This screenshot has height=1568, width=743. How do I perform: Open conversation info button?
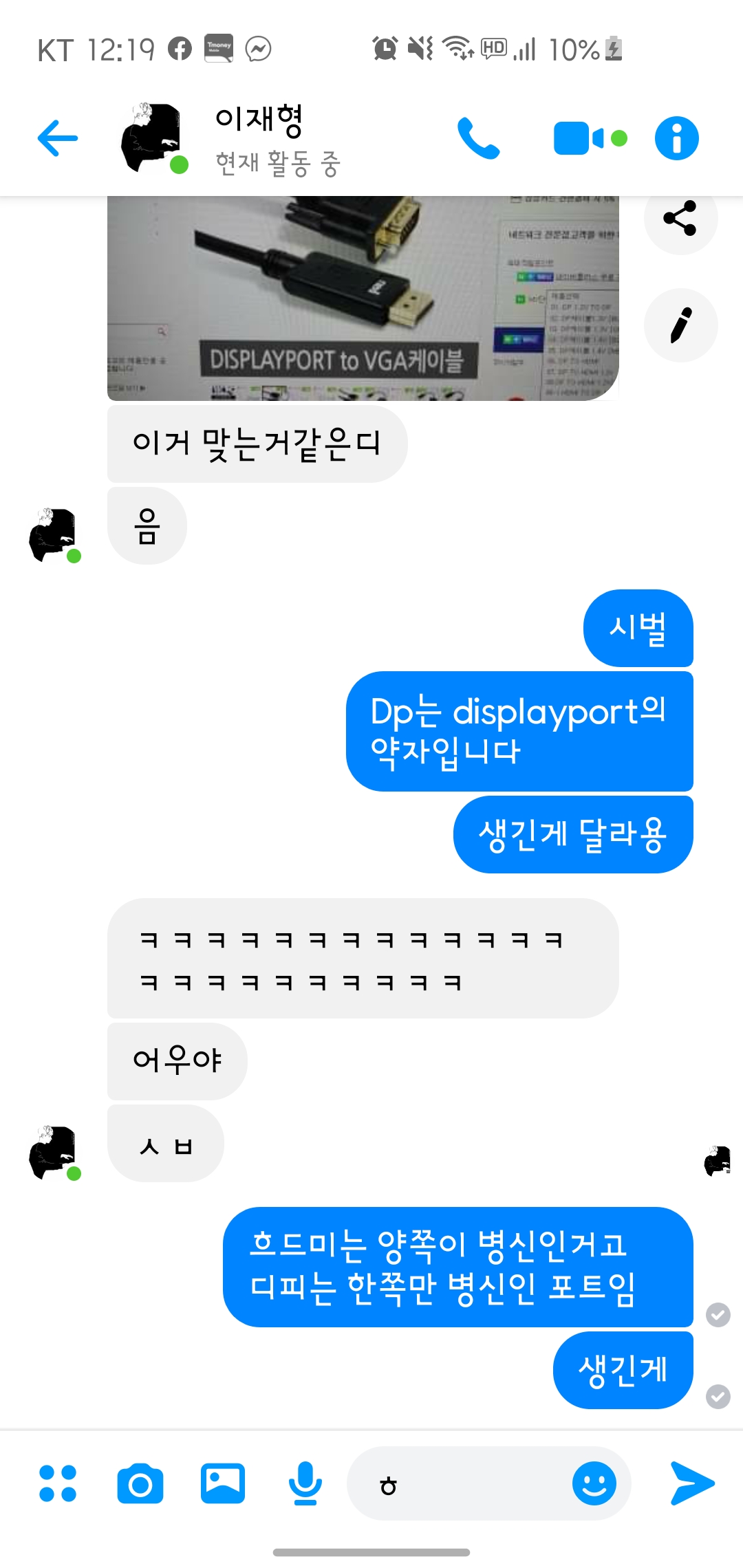(676, 138)
